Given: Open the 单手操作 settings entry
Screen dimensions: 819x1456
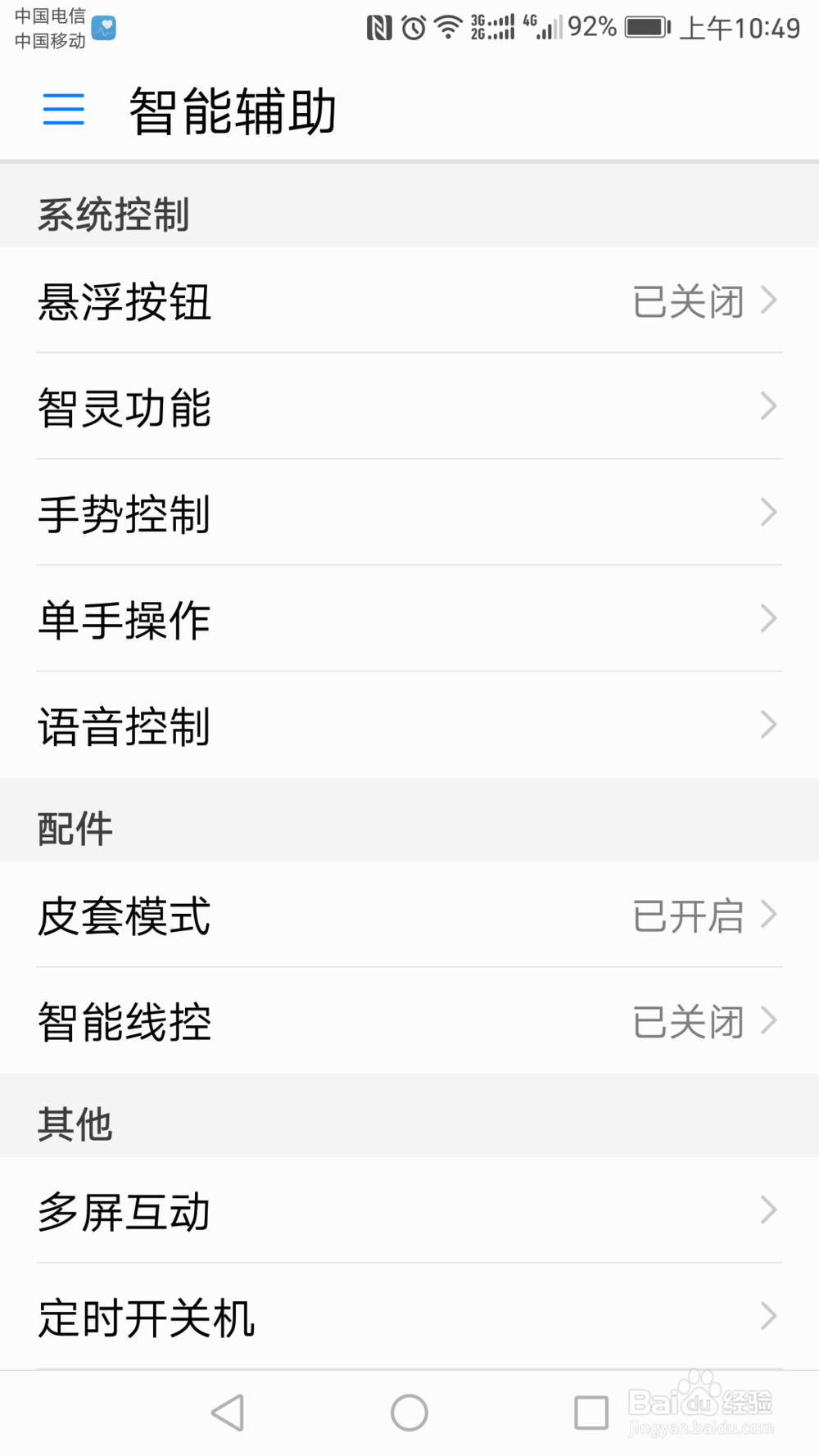Looking at the screenshot, I should [x=409, y=618].
